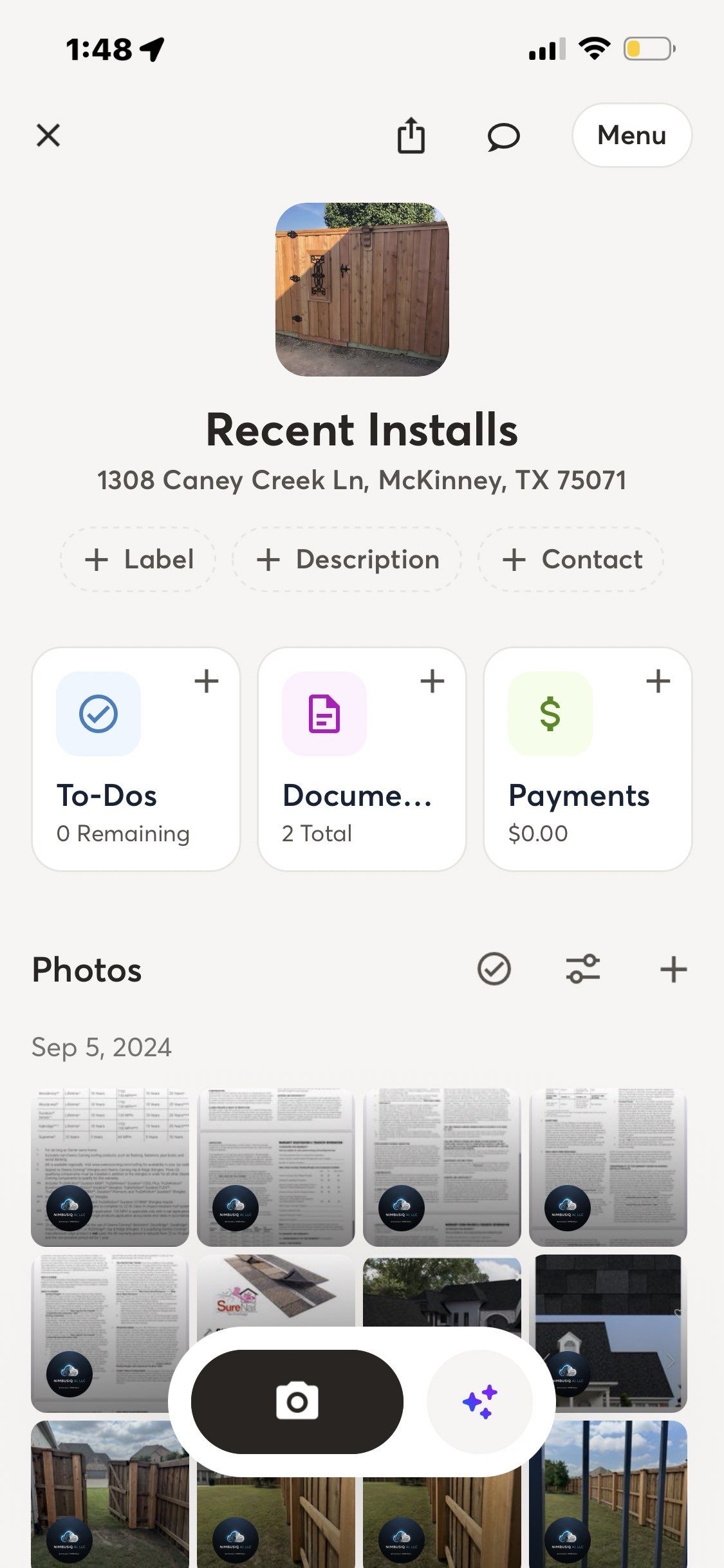This screenshot has height=1568, width=724.
Task: Close the Recent Installs project
Action: point(48,136)
